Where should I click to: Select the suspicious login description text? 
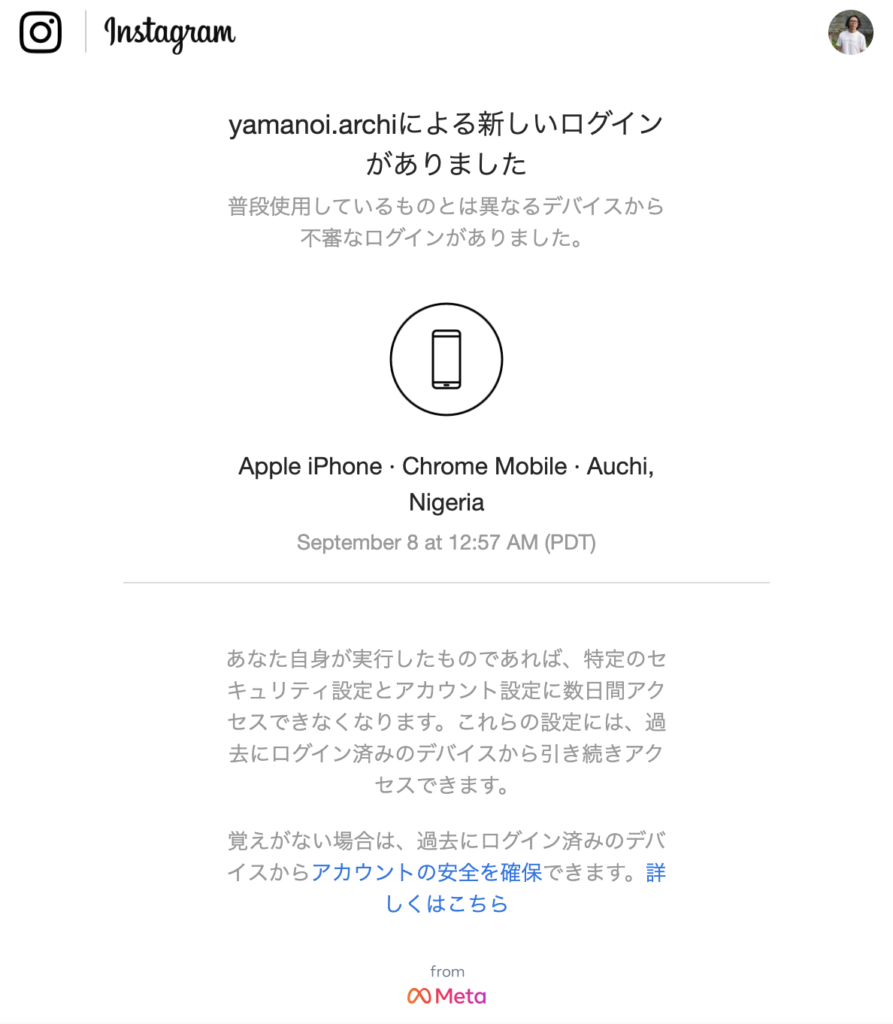pyautogui.click(x=446, y=224)
